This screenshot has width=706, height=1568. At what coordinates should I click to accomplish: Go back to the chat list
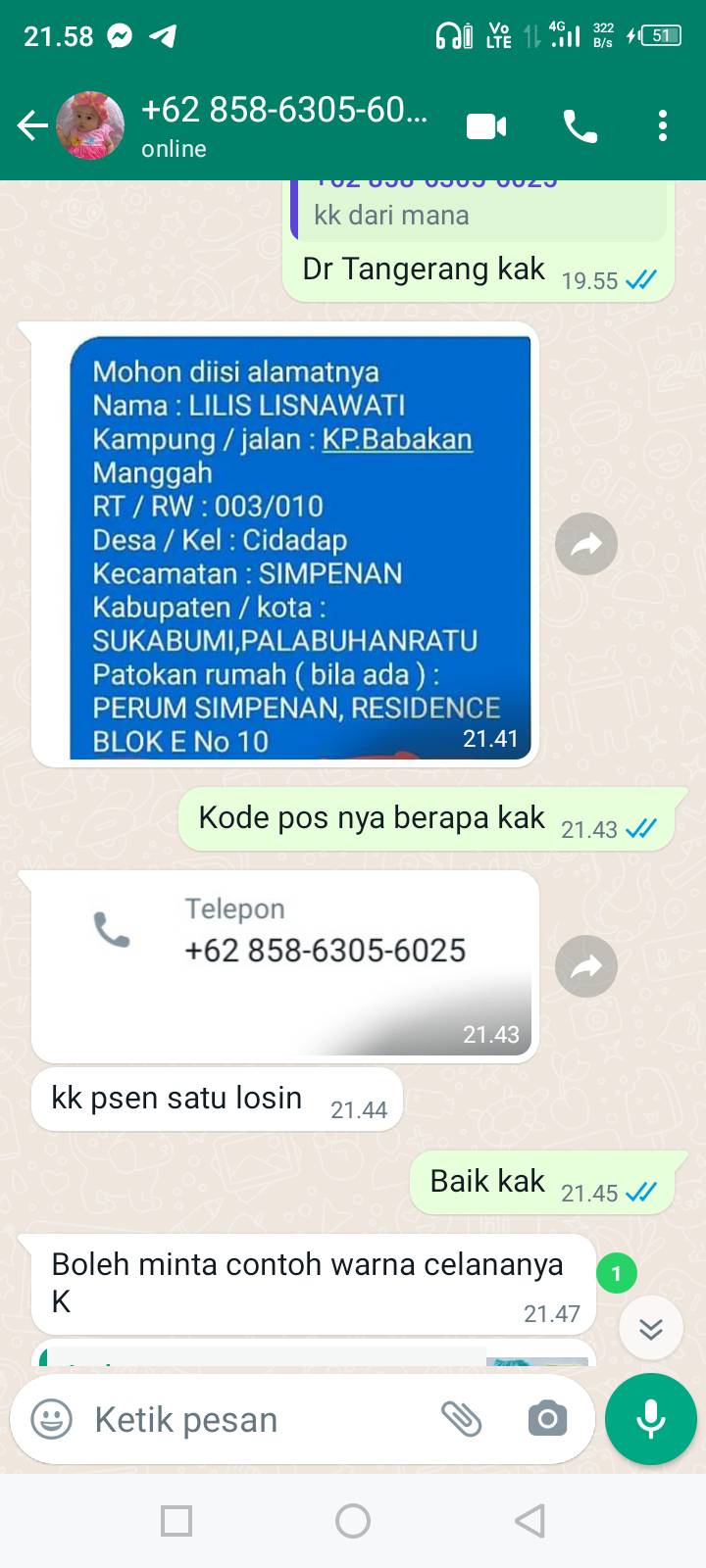click(32, 125)
